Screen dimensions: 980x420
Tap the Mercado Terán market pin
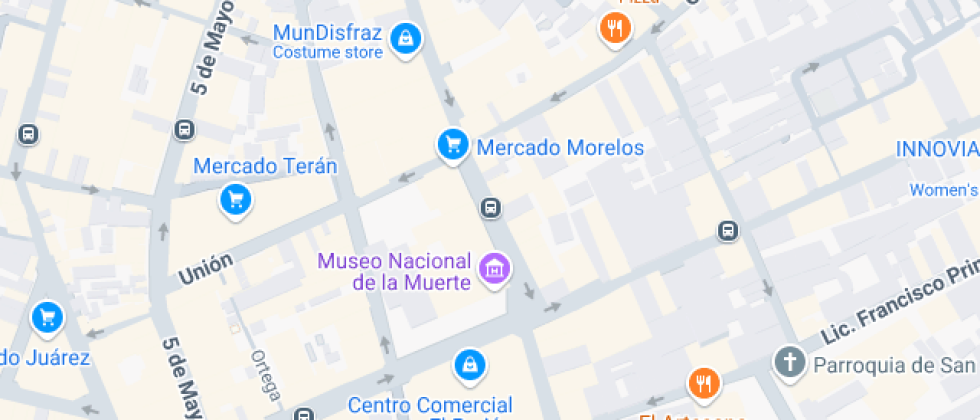235,200
